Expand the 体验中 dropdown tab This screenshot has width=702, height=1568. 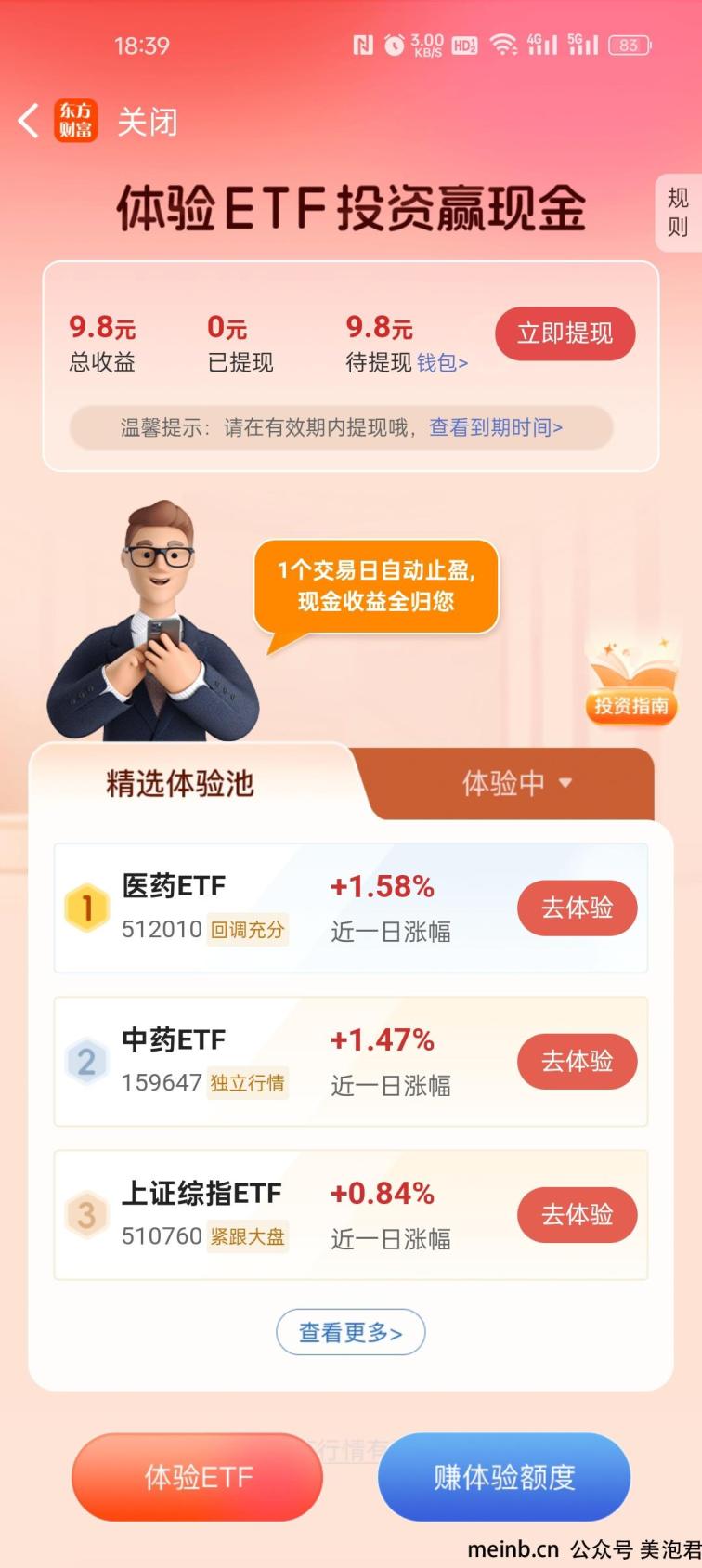tap(517, 783)
